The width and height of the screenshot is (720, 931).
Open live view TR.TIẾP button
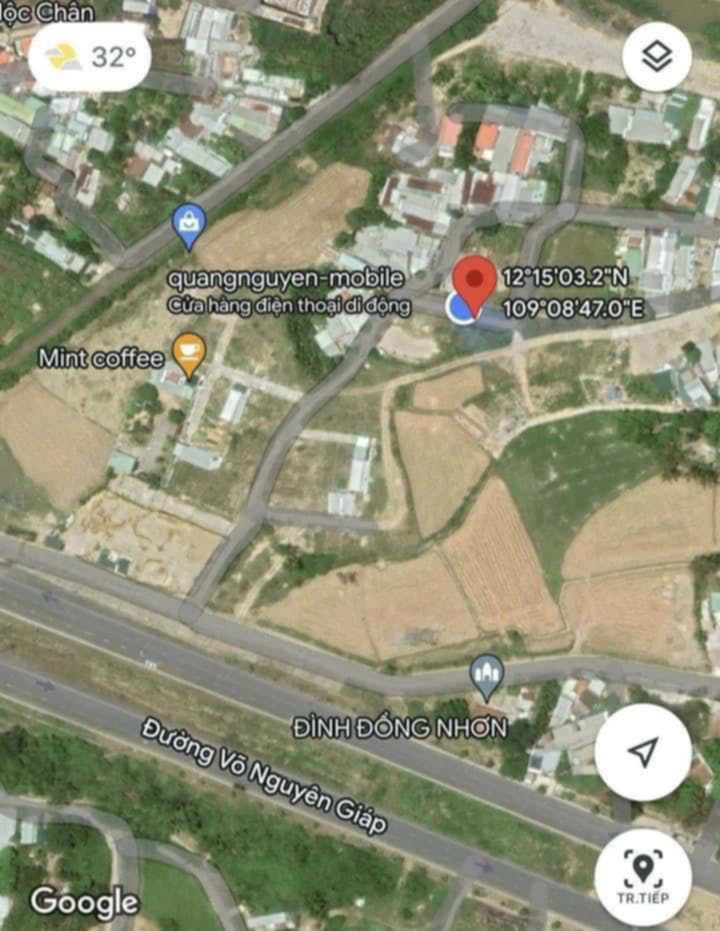point(642,876)
